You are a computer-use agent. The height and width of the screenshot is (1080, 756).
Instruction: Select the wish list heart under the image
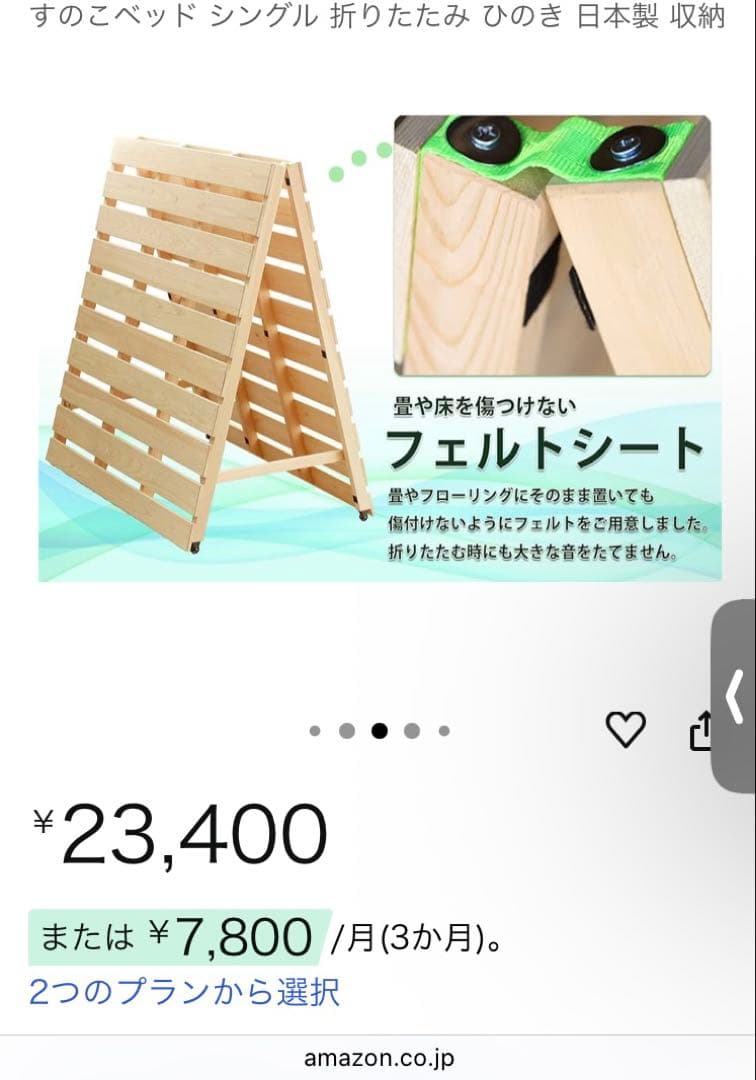[627, 731]
